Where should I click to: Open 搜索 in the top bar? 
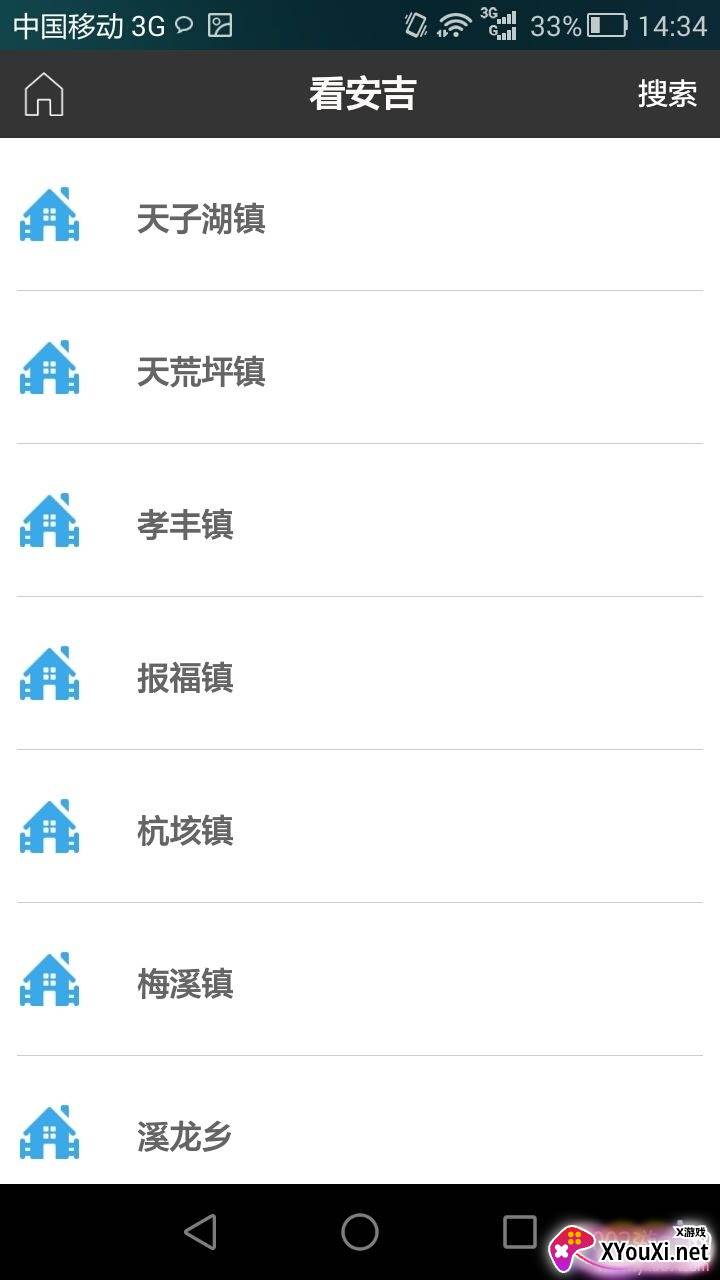(x=667, y=94)
